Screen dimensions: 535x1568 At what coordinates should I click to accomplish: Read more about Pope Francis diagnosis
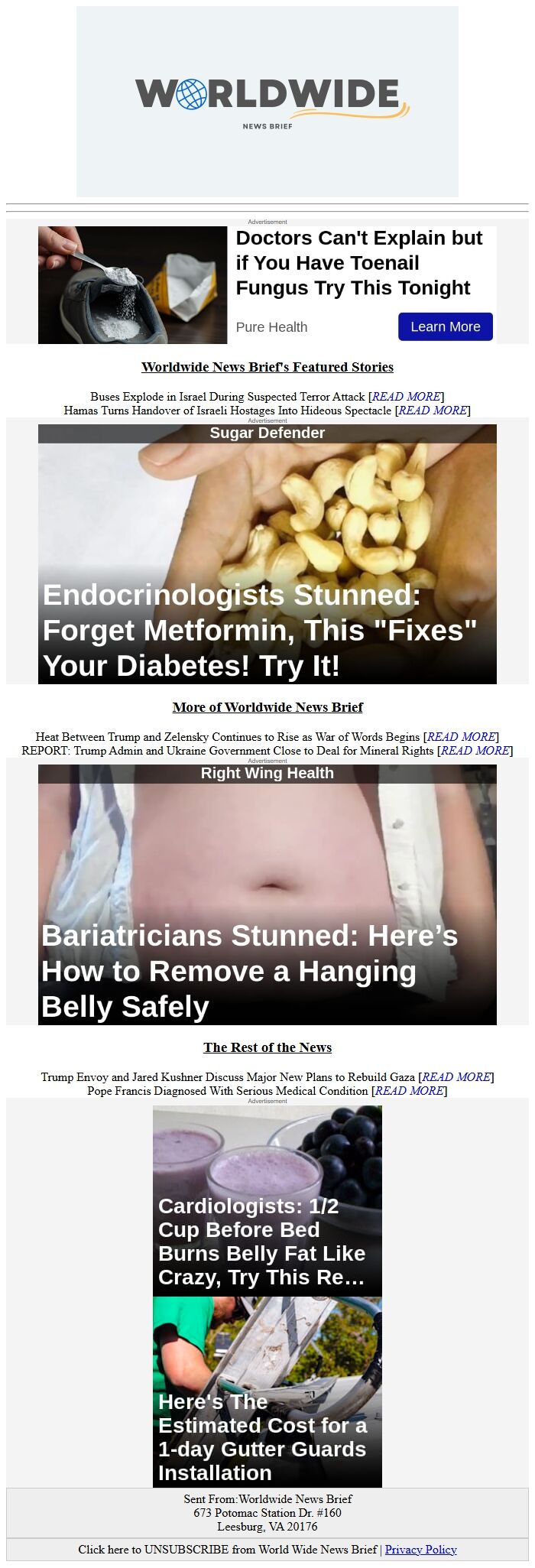coord(409,1091)
